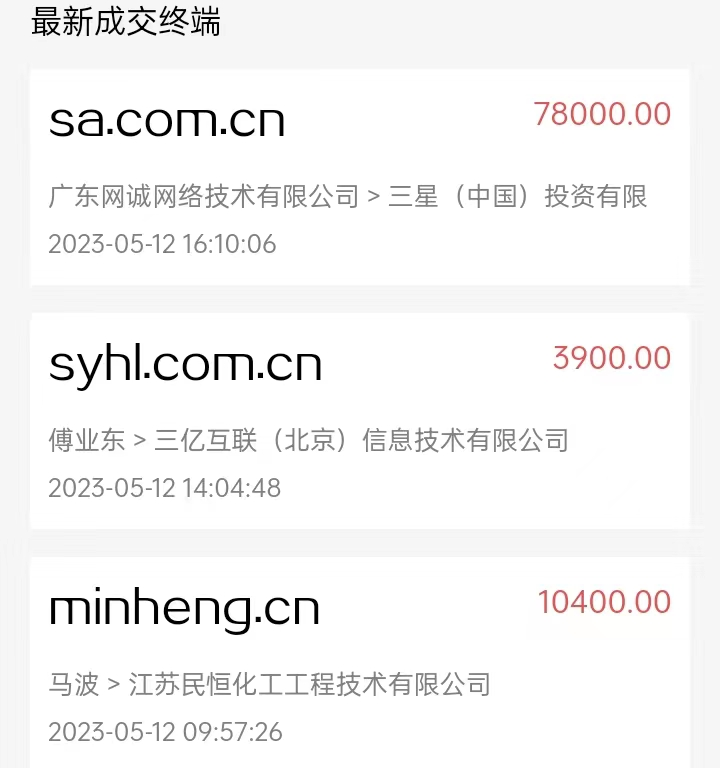Image resolution: width=720 pixels, height=768 pixels.
Task: Select buyer 江苏民恒化工工程技术有限公司
Action: 316,685
